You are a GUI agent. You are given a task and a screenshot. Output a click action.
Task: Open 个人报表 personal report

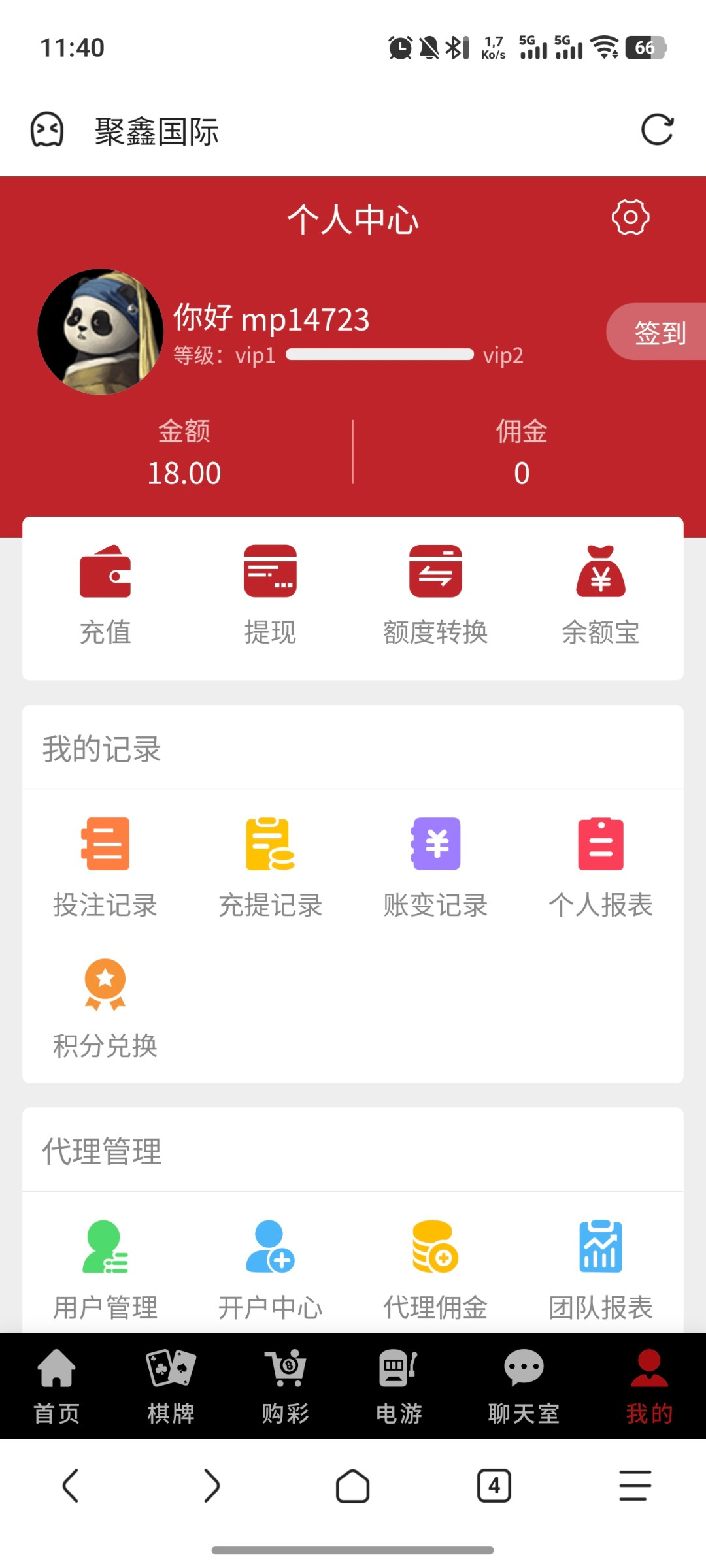coord(601,867)
